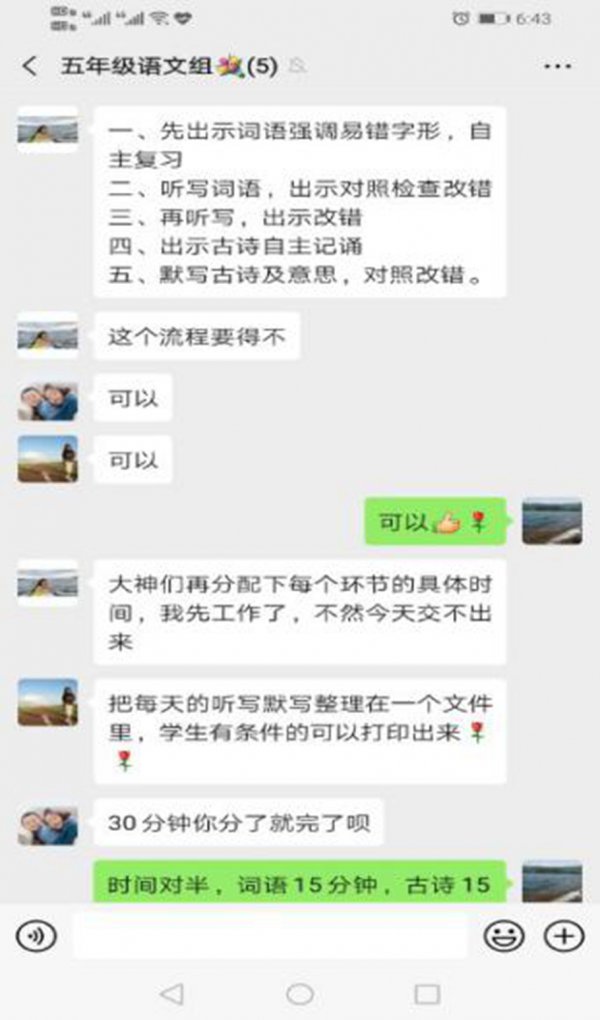Open my avatar beside the green 可以 message

click(552, 522)
